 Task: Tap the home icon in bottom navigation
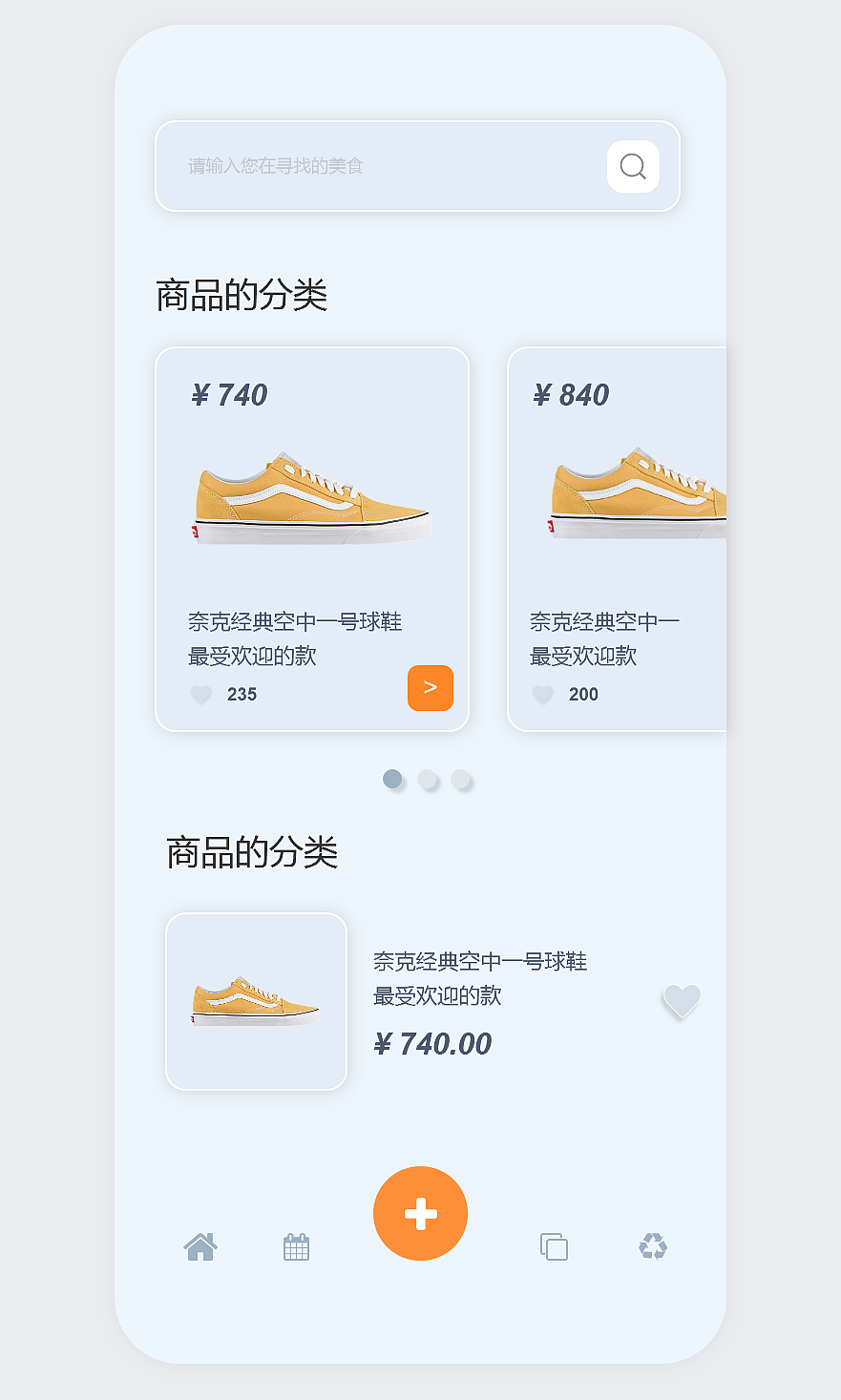(x=200, y=1246)
